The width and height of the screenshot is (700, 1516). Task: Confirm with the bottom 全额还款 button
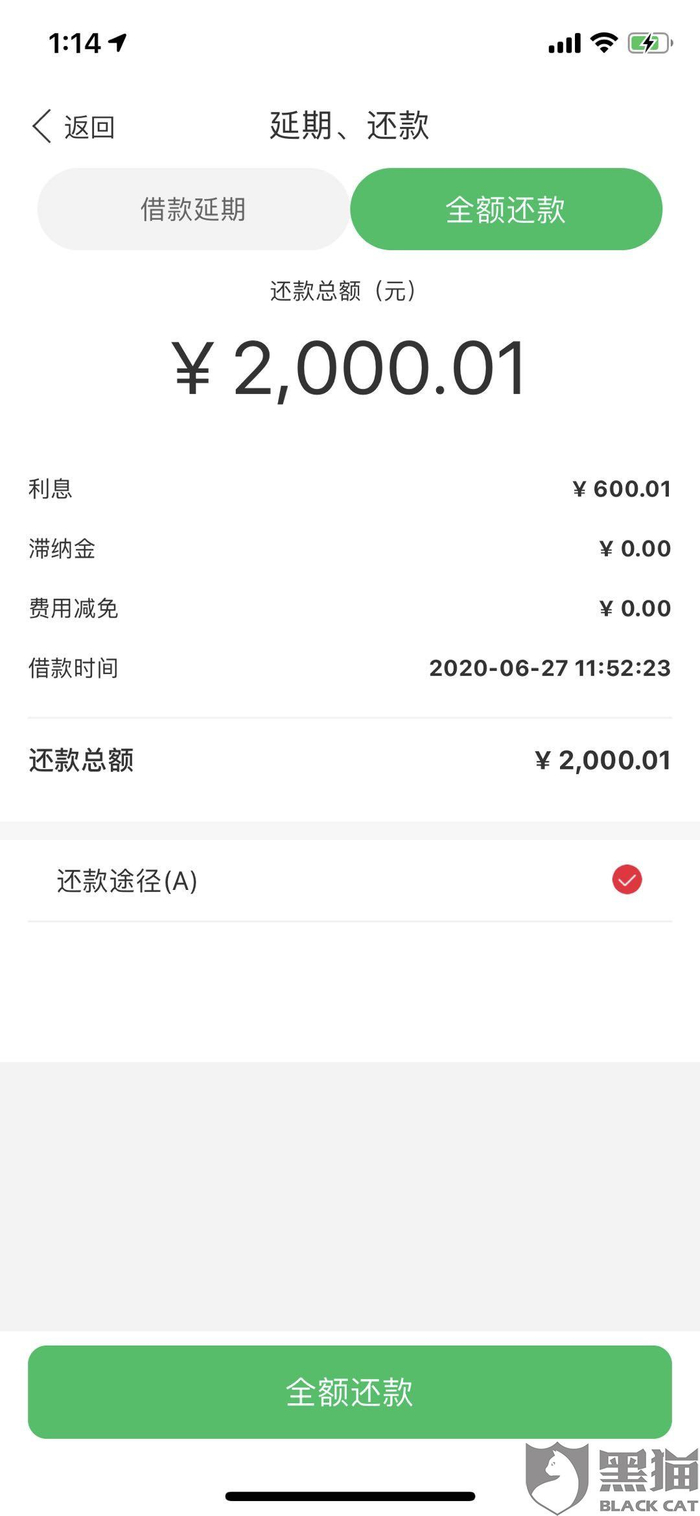click(x=350, y=1391)
